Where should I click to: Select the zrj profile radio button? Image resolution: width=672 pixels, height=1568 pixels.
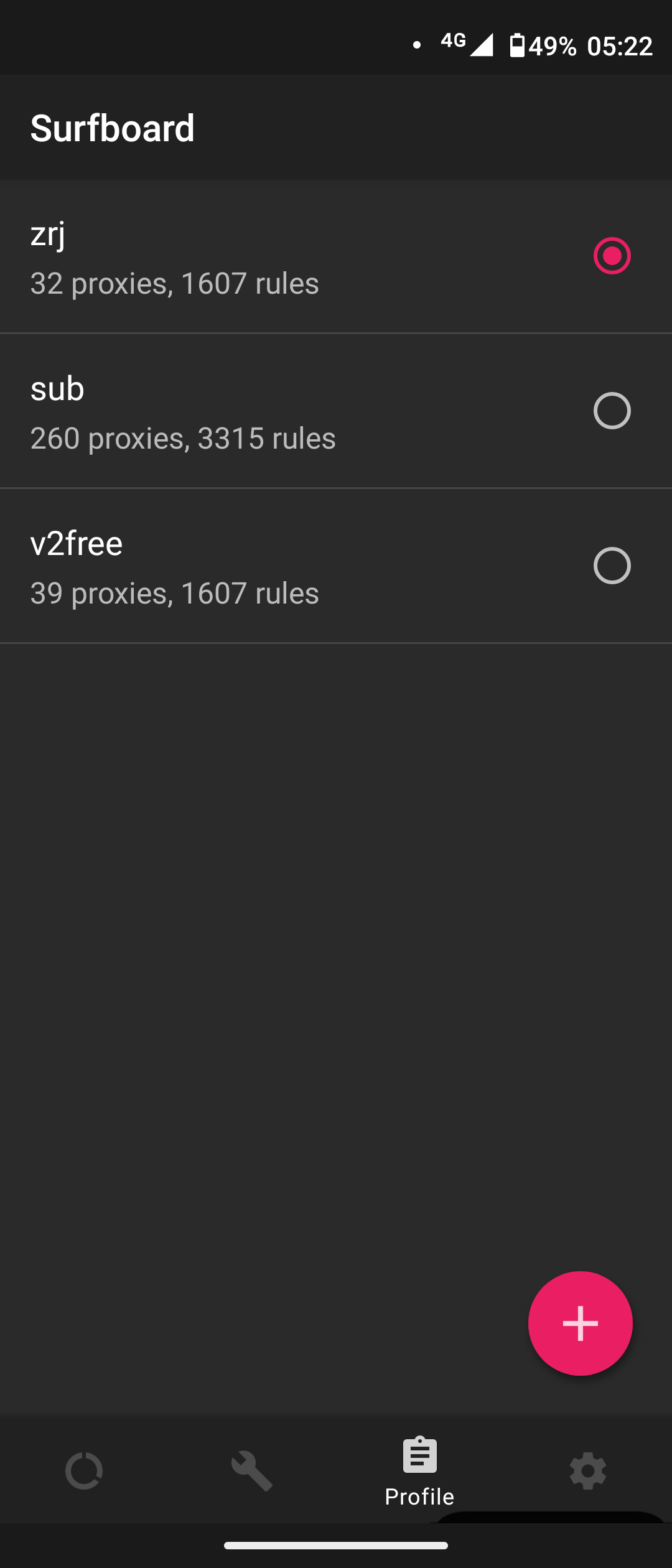click(x=612, y=256)
